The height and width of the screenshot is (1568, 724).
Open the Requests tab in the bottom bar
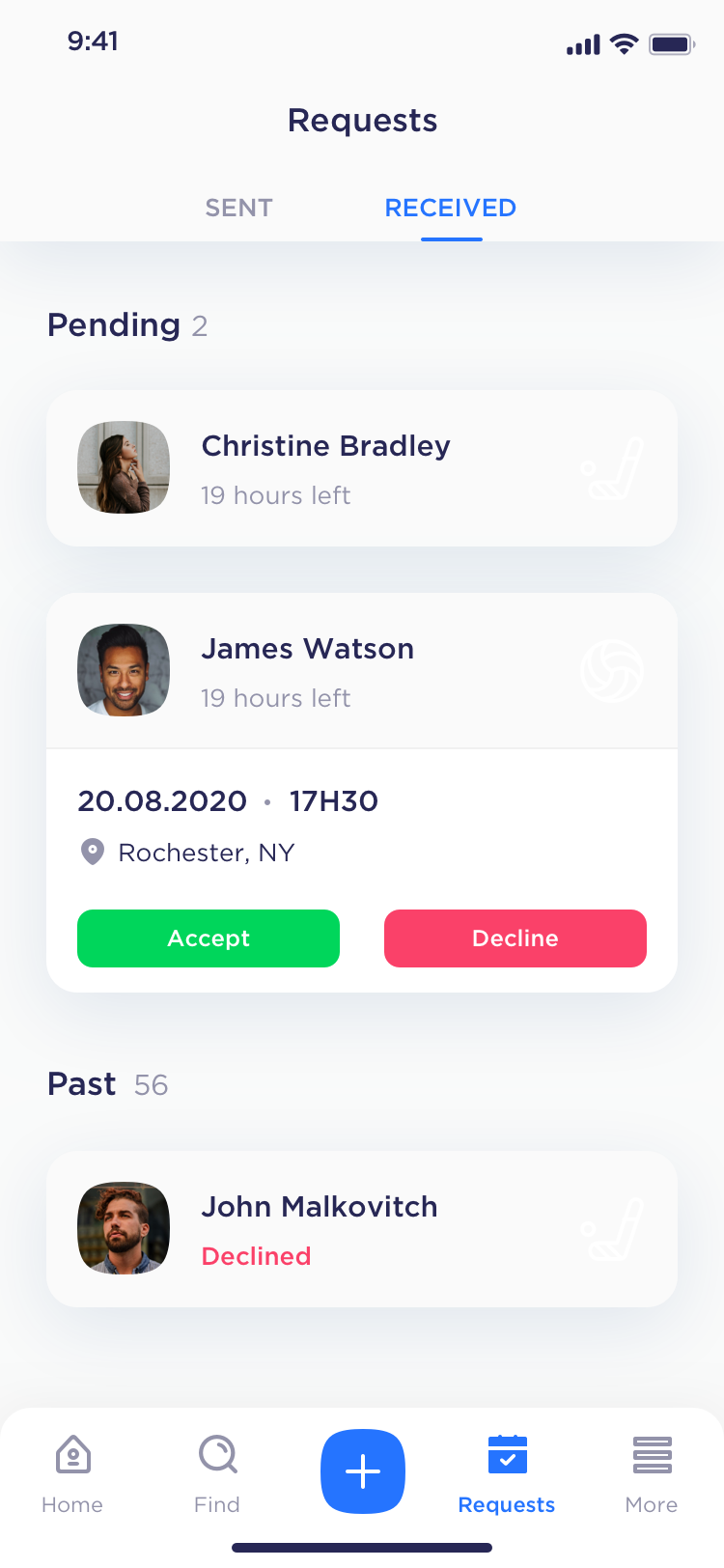507,1472
